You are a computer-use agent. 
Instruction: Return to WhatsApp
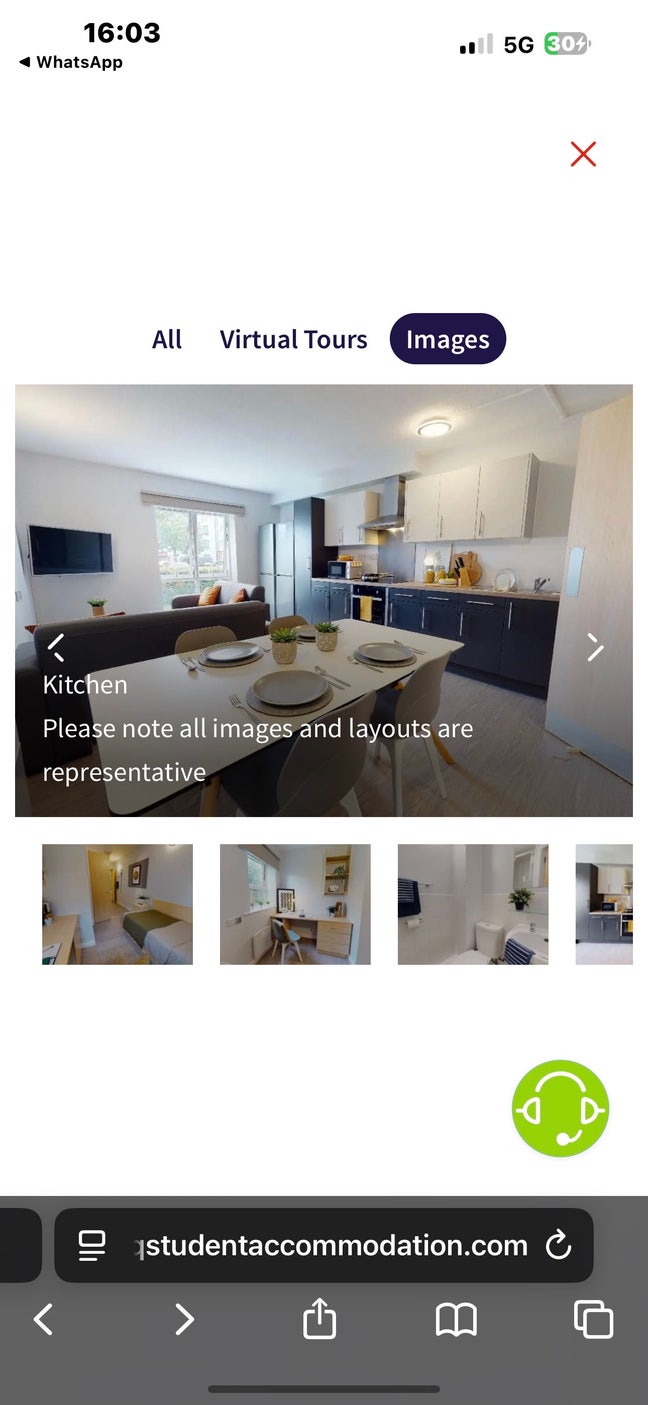pyautogui.click(x=70, y=62)
